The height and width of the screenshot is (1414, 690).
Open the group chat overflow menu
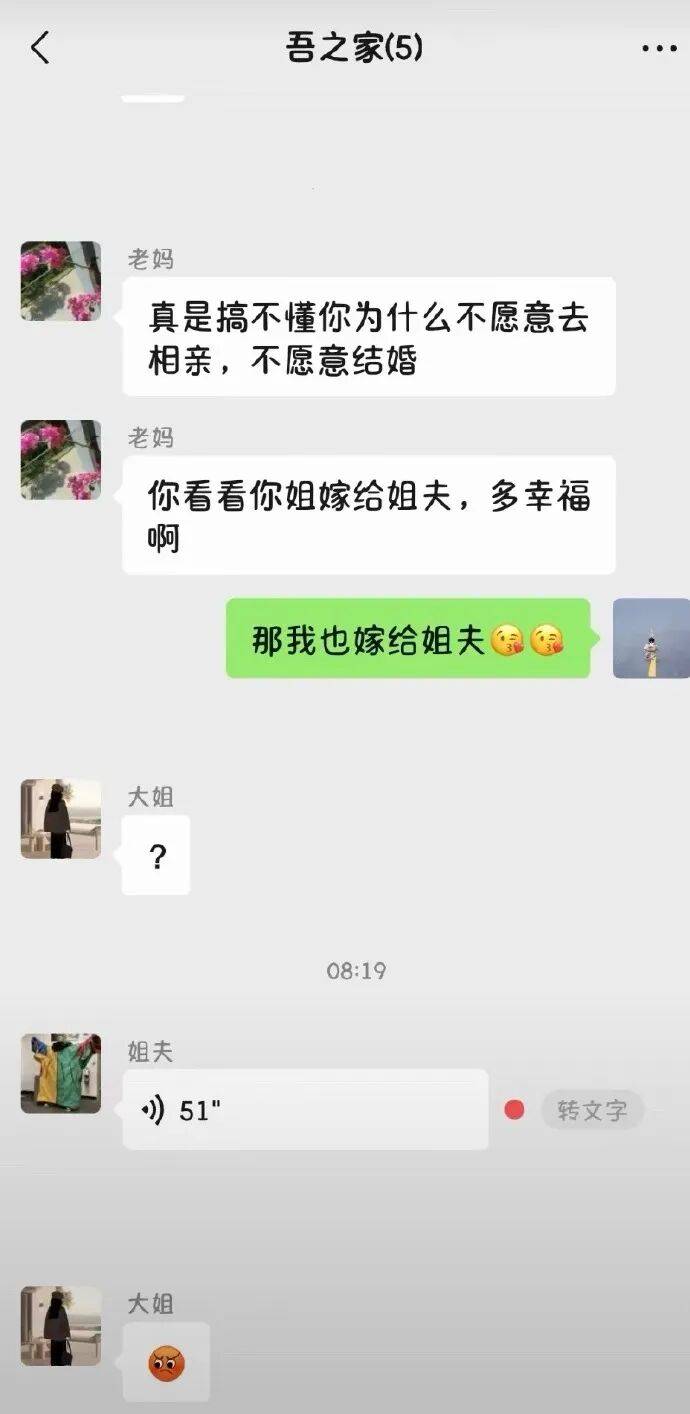click(659, 49)
